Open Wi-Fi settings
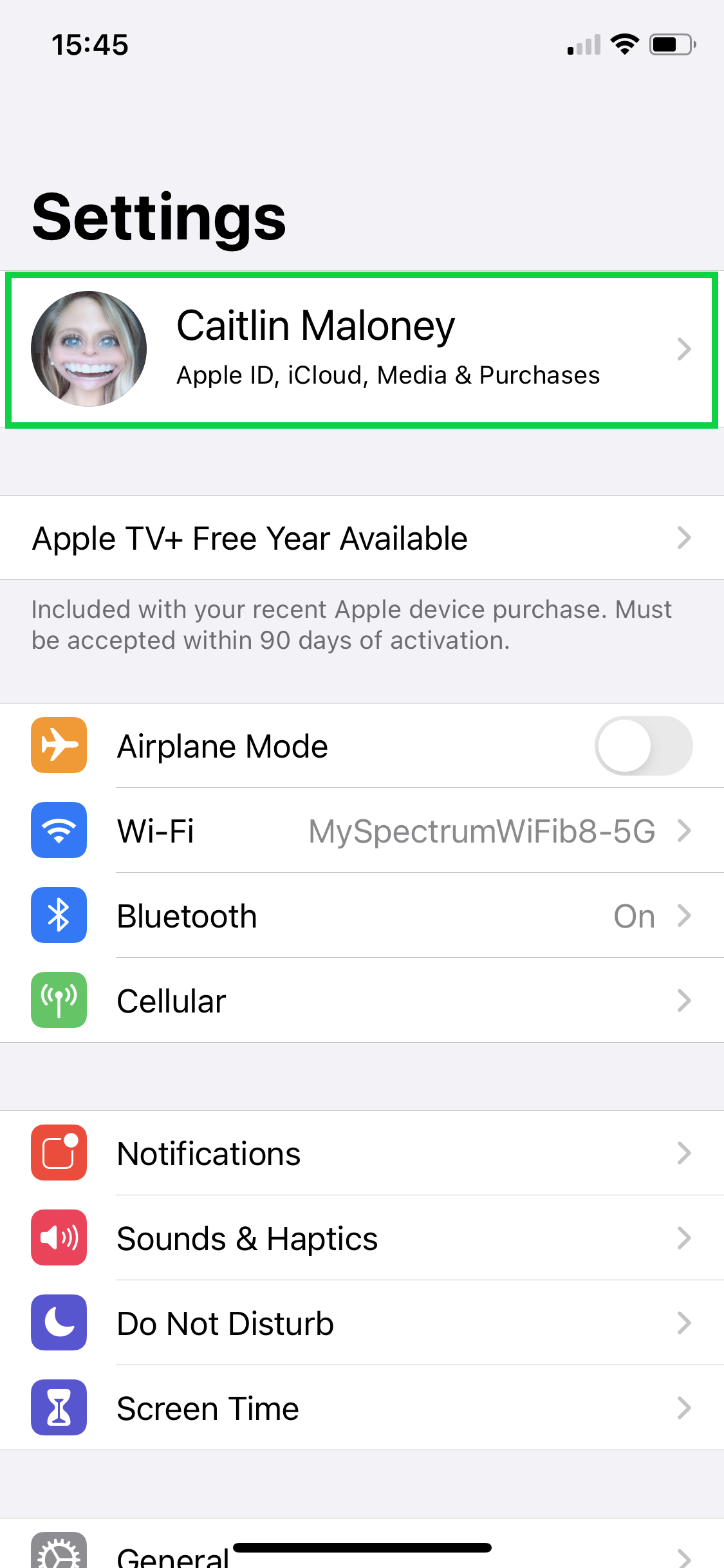 [x=360, y=831]
